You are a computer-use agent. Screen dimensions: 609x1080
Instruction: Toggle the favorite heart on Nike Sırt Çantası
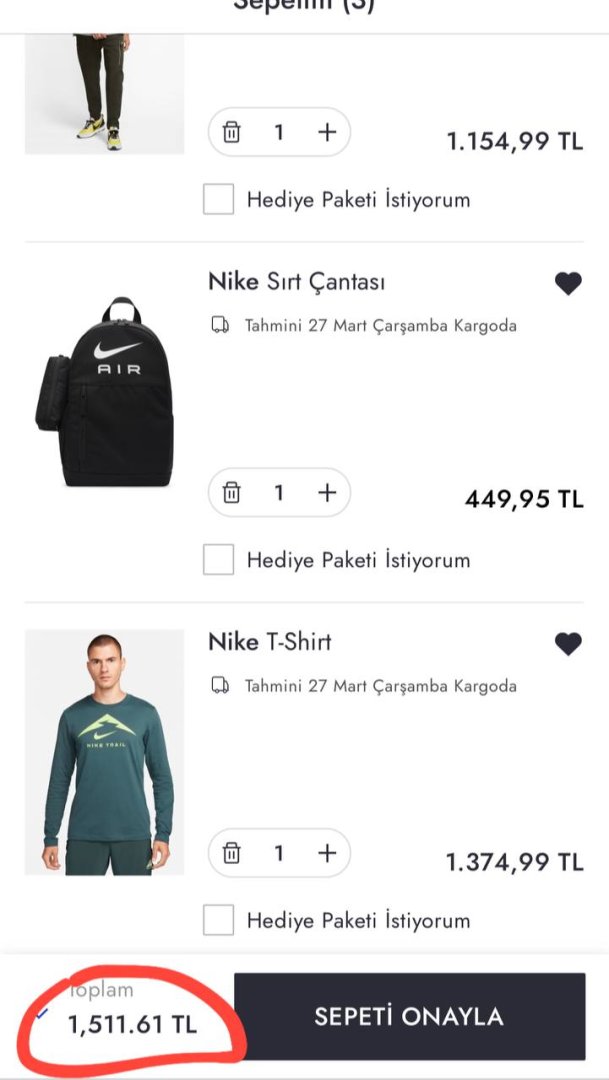tap(568, 284)
